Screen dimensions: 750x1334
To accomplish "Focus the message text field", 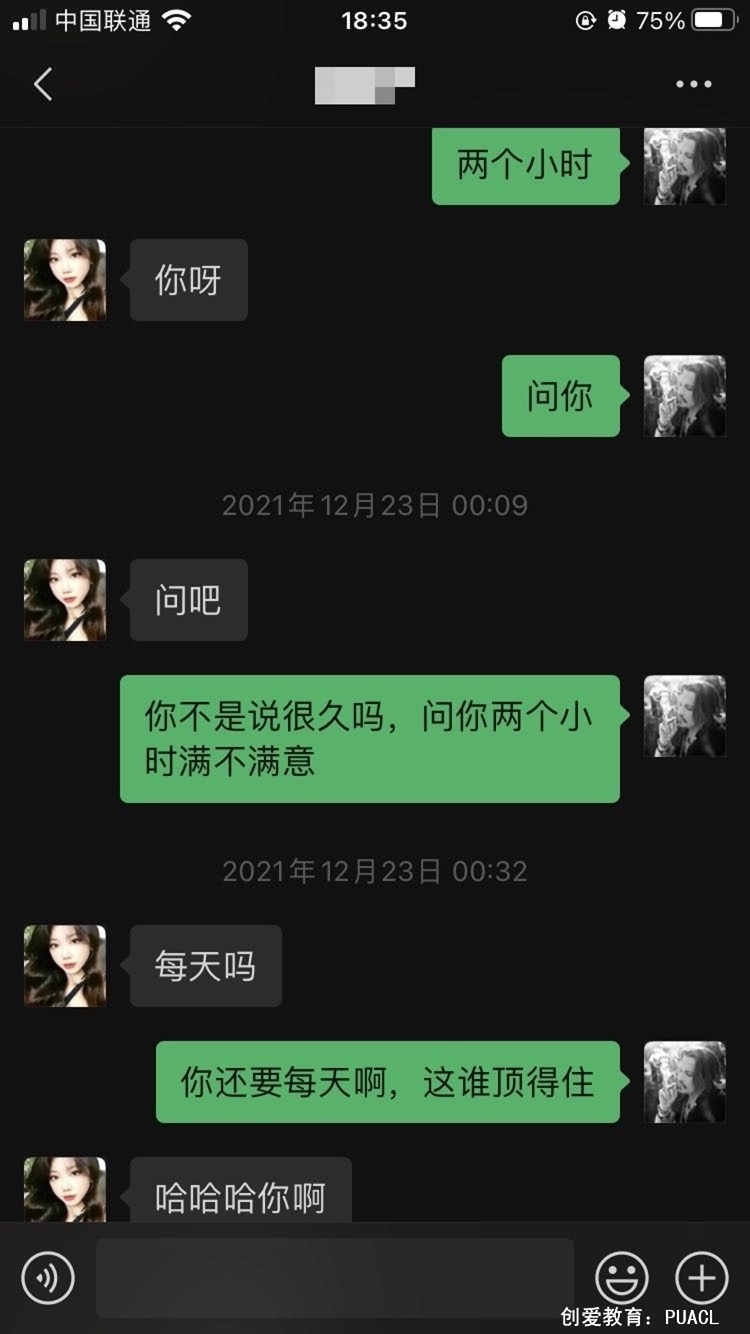I will [334, 1277].
